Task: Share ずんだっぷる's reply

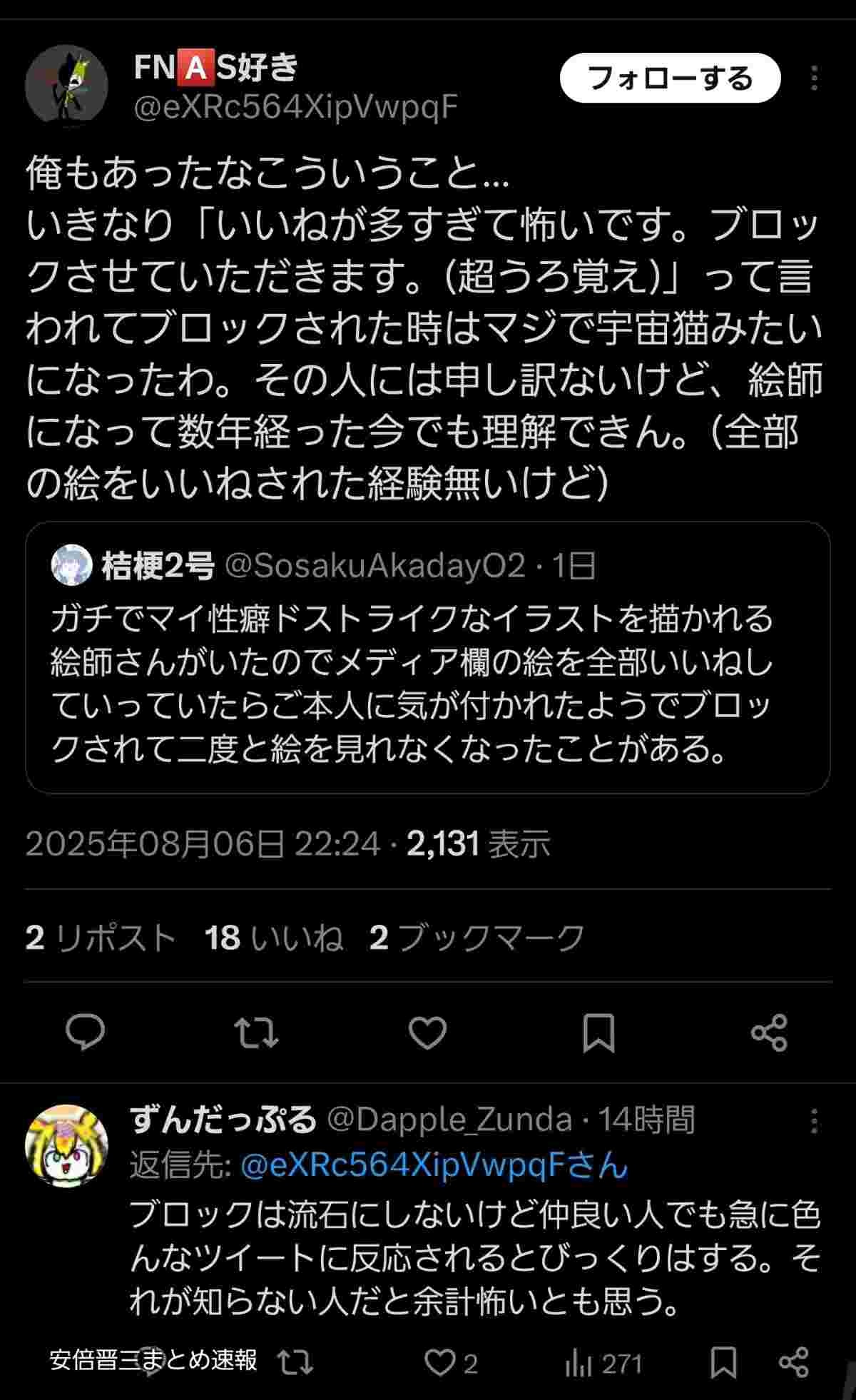Action: (793, 1364)
